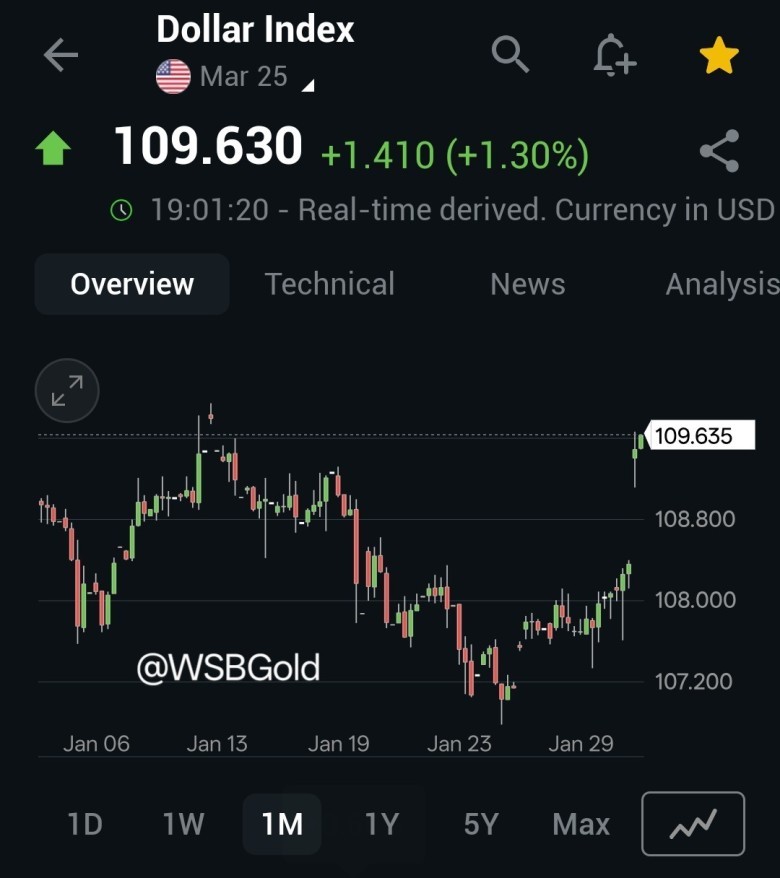Open the Mar 25 contract dropdown
This screenshot has height=878, width=780.
[x=244, y=77]
